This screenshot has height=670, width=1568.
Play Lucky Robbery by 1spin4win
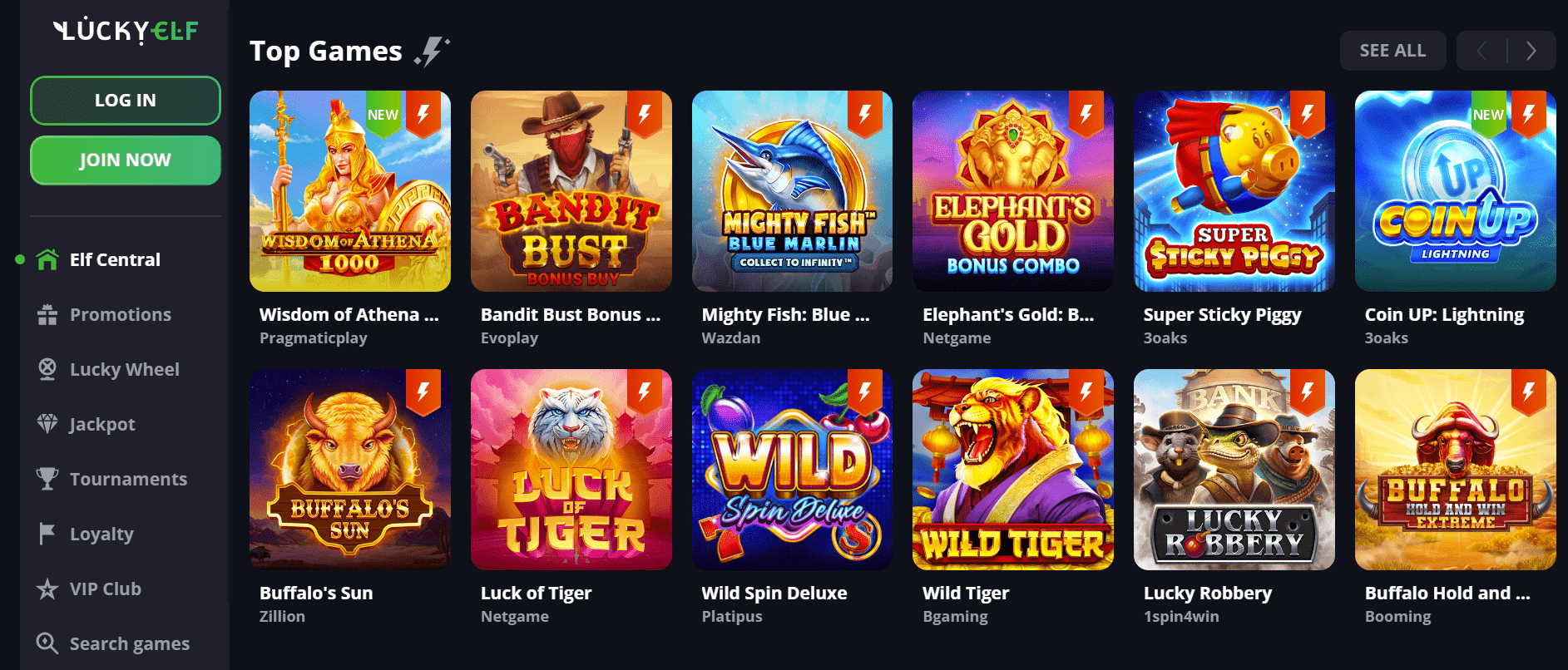click(x=1234, y=470)
